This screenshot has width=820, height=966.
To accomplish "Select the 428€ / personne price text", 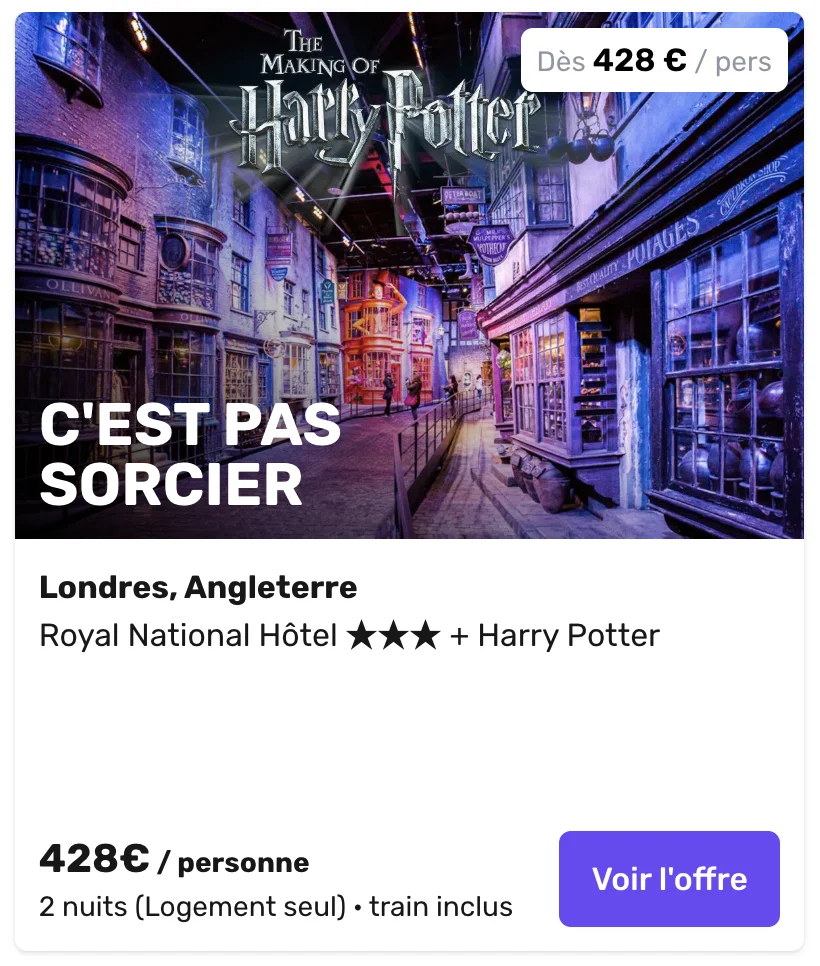I will pyautogui.click(x=175, y=861).
